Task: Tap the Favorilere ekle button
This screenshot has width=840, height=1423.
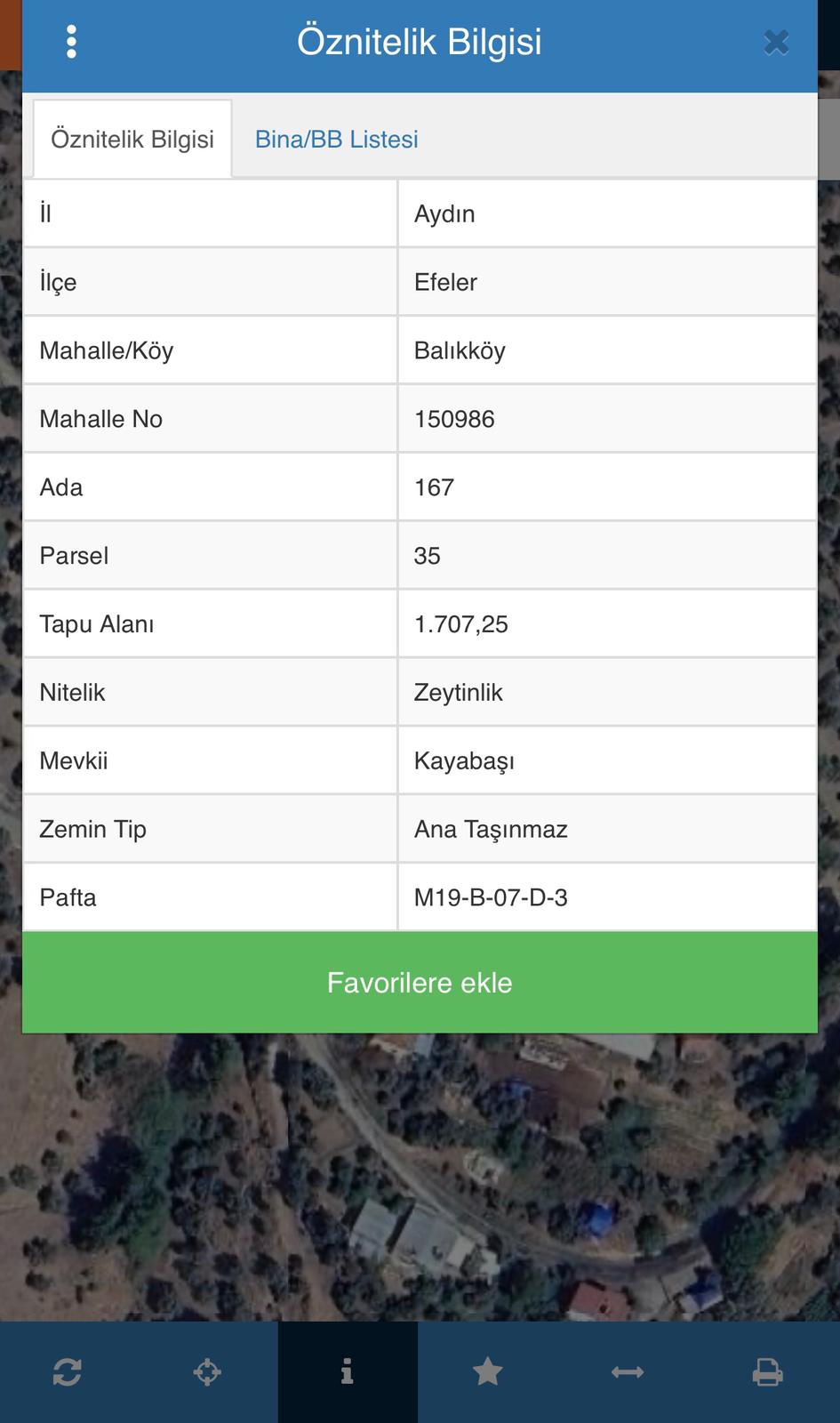Action: tap(420, 983)
